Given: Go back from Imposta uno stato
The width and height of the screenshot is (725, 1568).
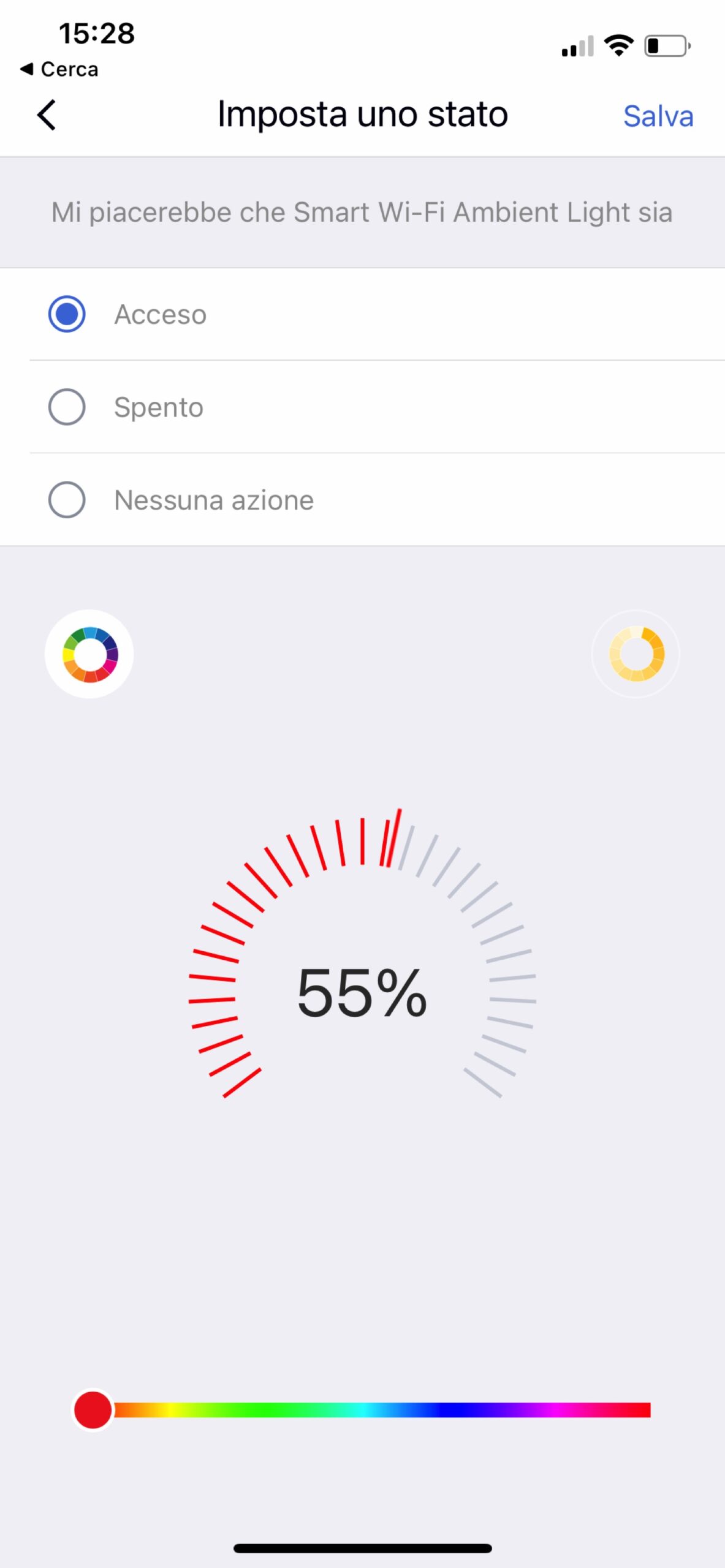Looking at the screenshot, I should coord(47,115).
